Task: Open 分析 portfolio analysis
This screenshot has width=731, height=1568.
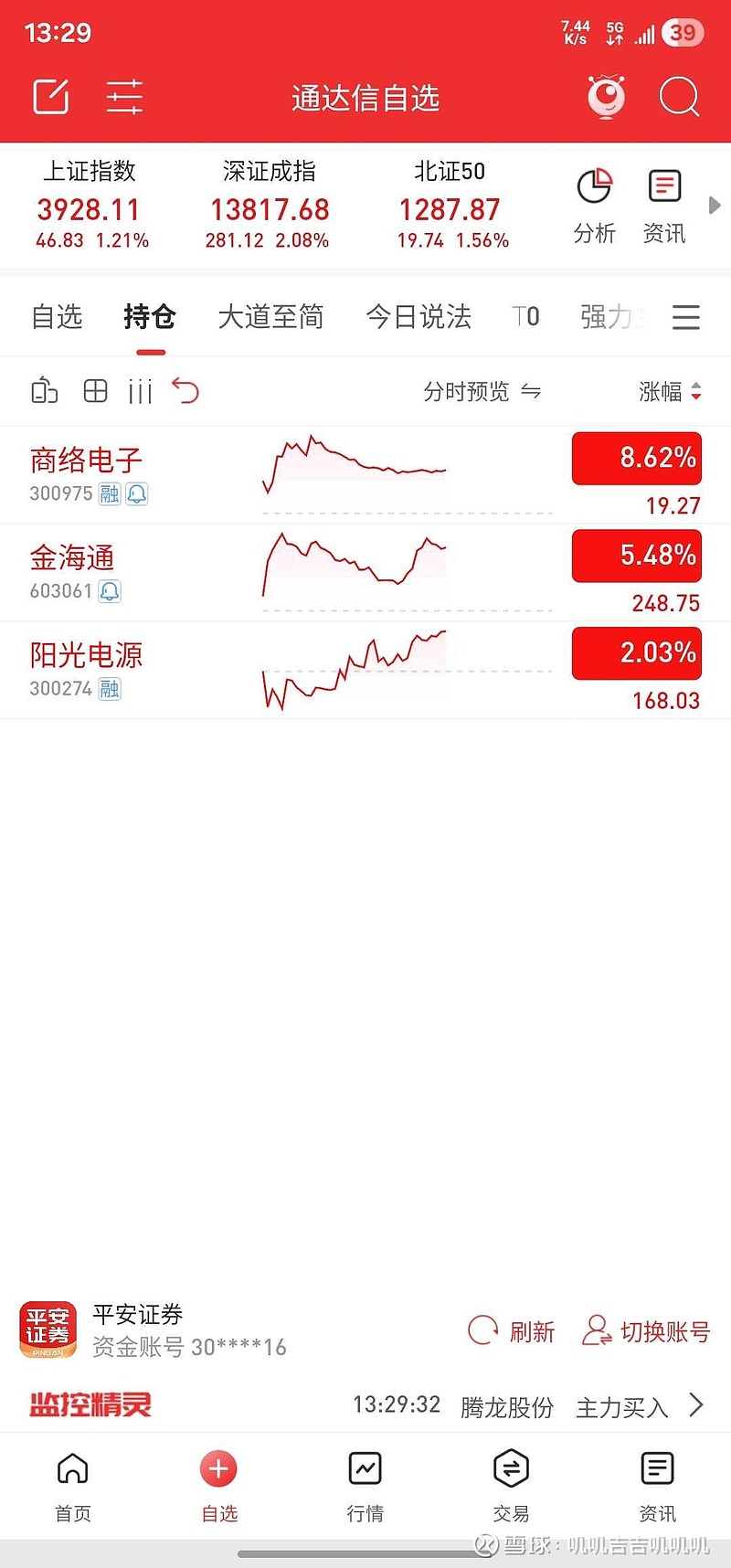Action: point(594,207)
